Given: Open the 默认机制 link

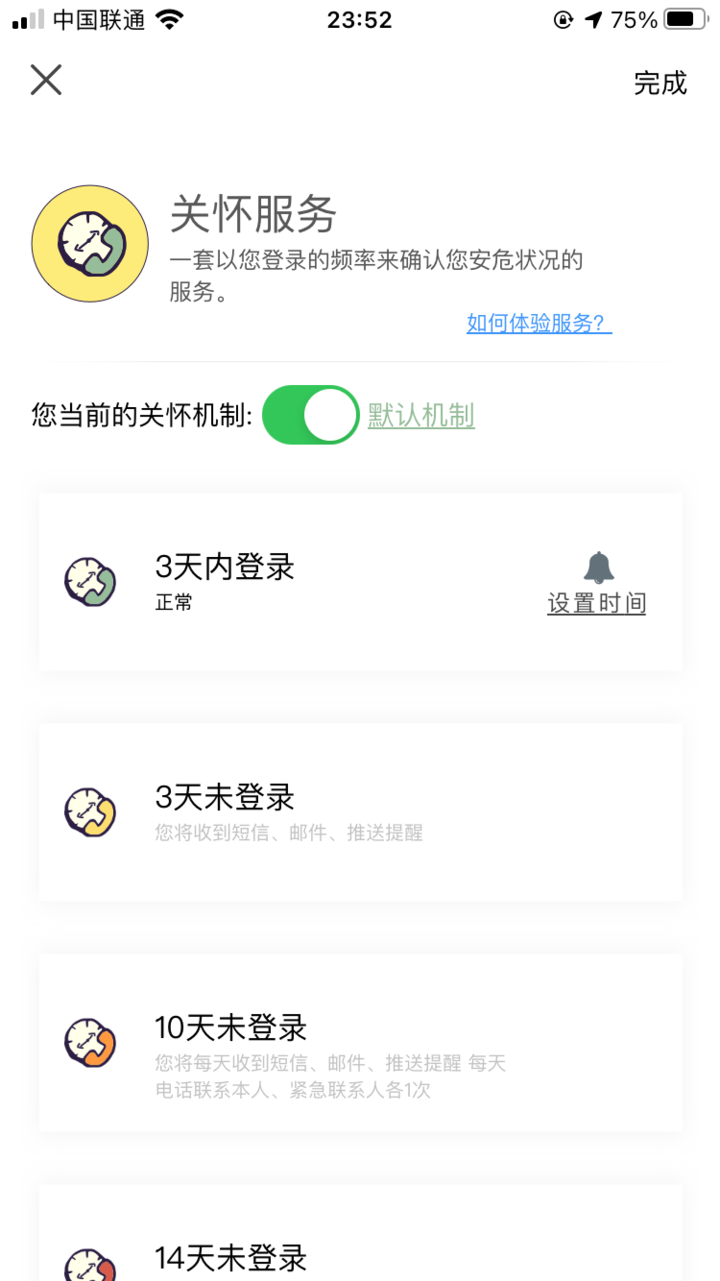Looking at the screenshot, I should click(421, 416).
